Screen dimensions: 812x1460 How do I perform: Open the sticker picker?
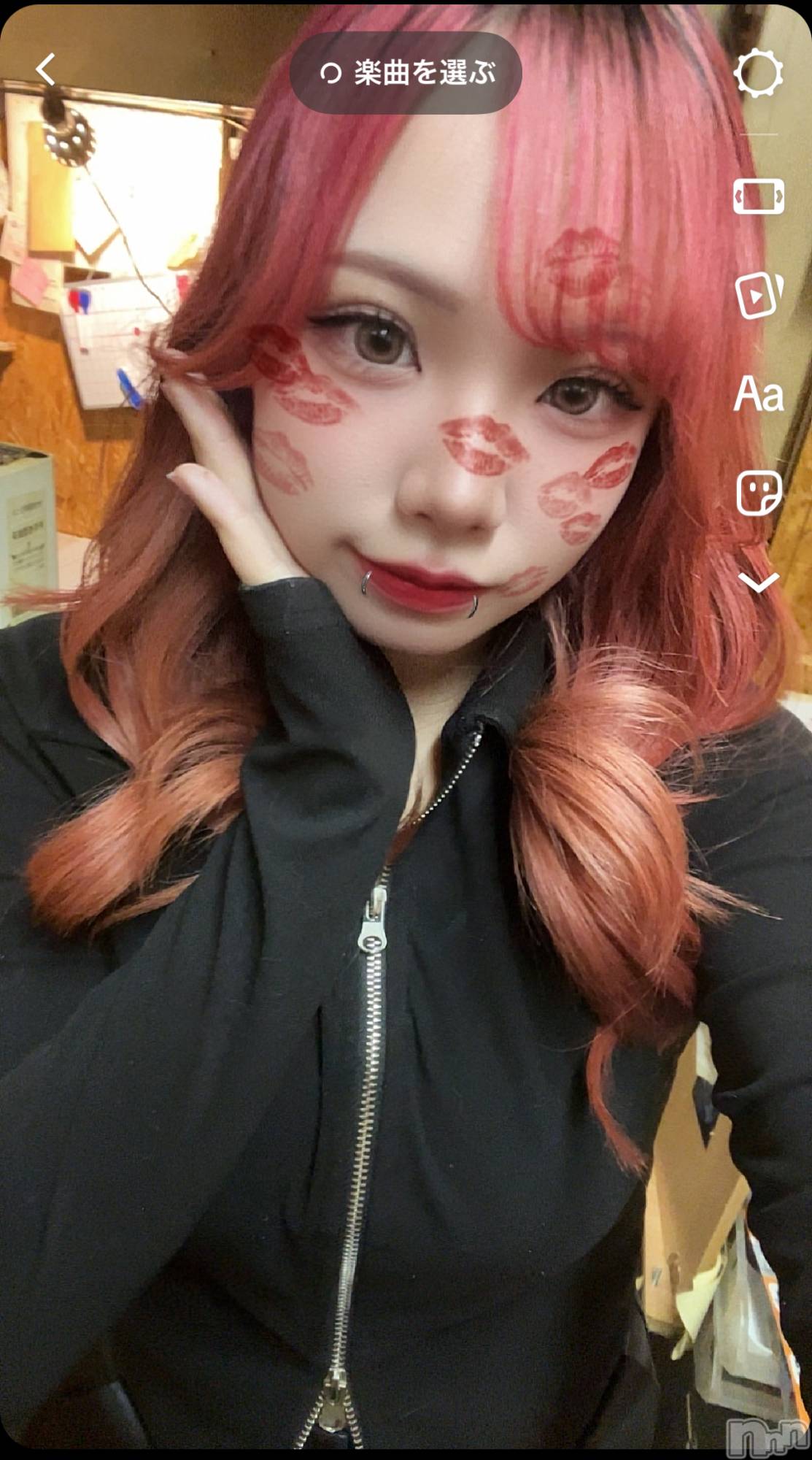click(x=758, y=494)
